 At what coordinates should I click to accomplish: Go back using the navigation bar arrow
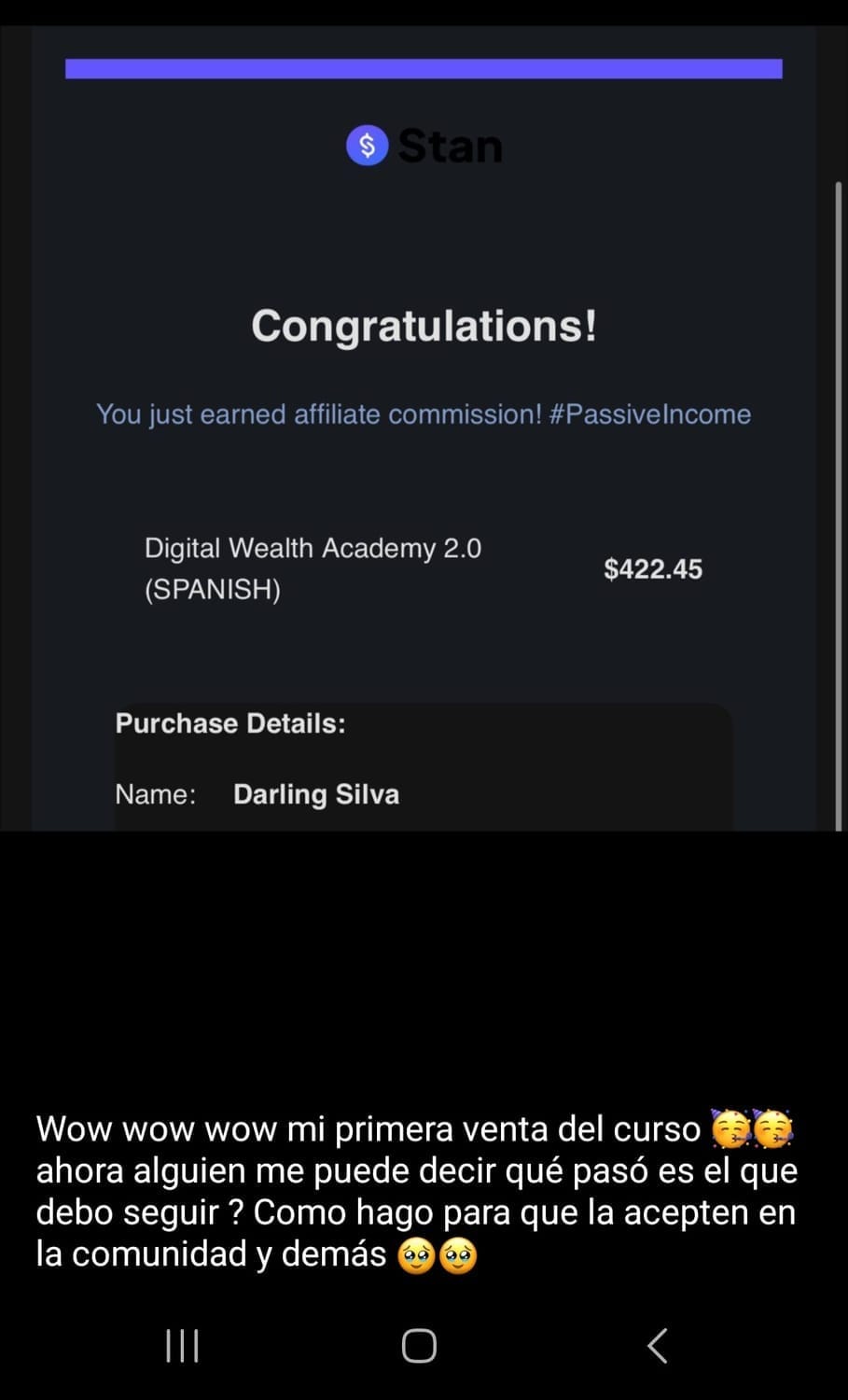point(658,1346)
